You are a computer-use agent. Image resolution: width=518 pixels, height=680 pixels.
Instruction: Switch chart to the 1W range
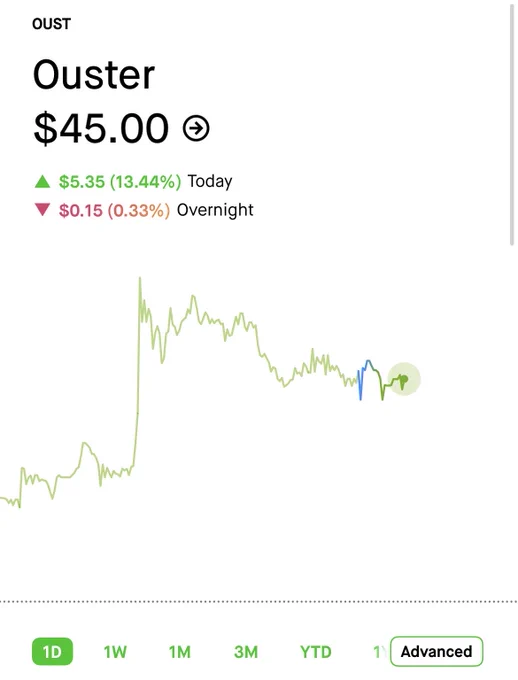coord(115,652)
